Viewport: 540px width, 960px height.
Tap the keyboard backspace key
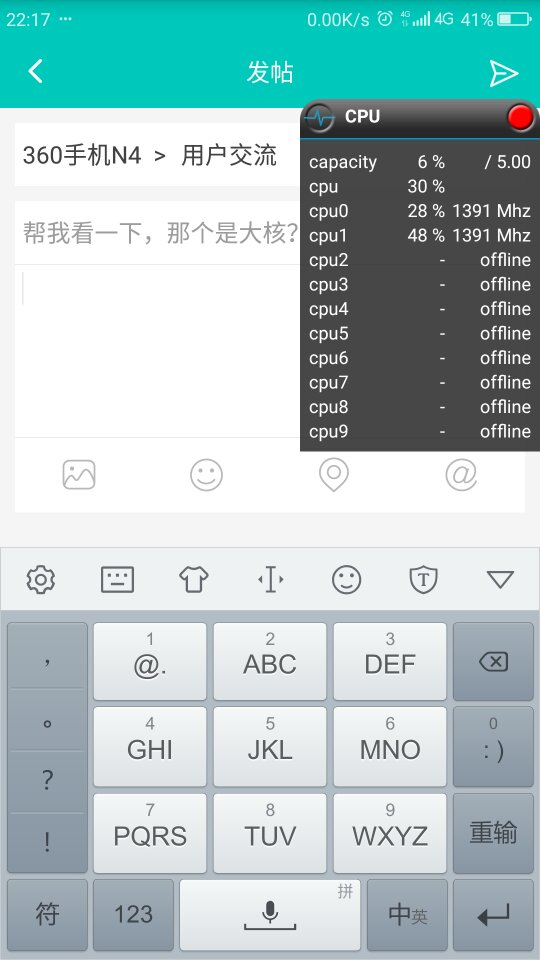tap(493, 662)
